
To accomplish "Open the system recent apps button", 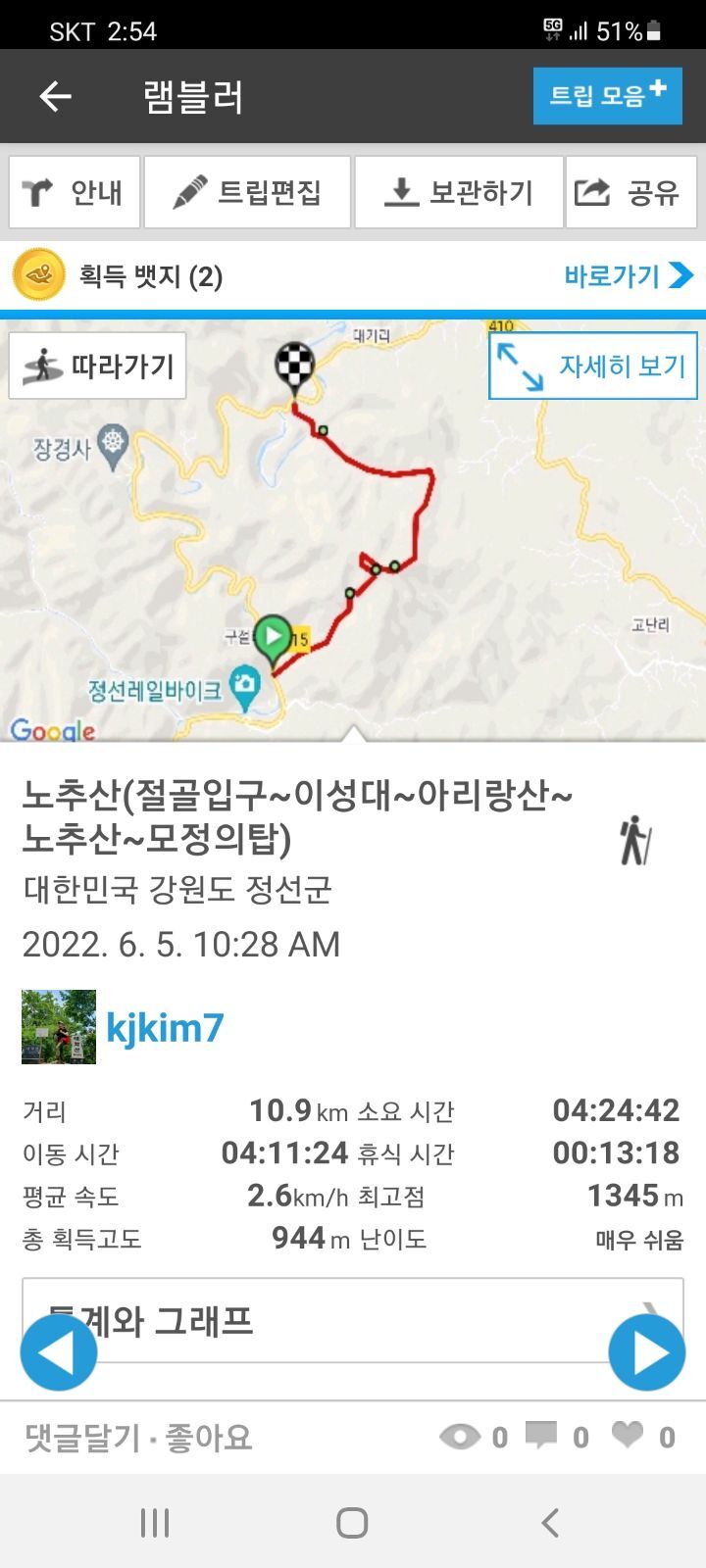I will (x=155, y=1522).
